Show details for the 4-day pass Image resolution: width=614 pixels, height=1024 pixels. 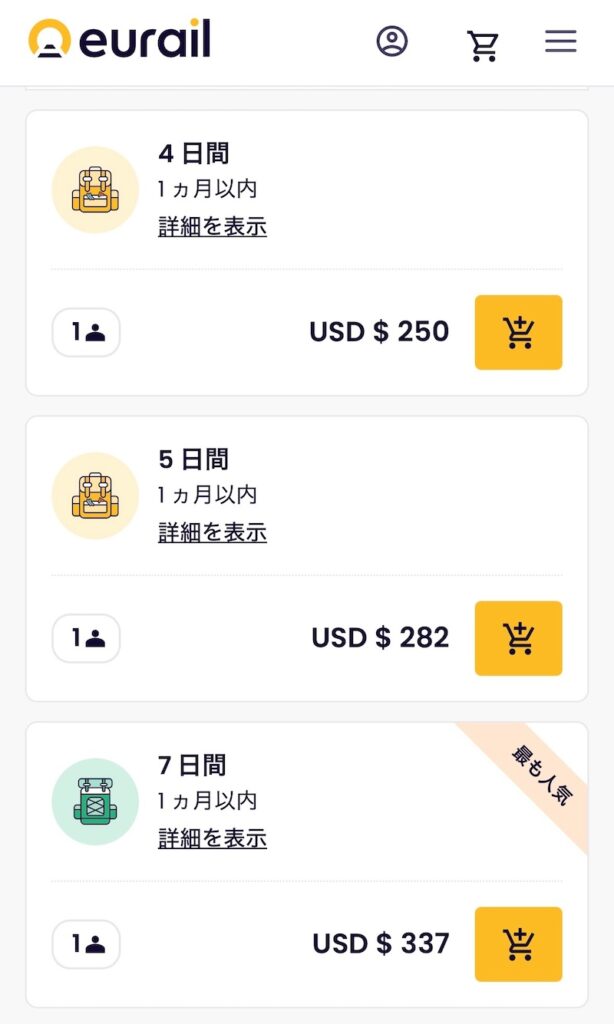point(212,226)
